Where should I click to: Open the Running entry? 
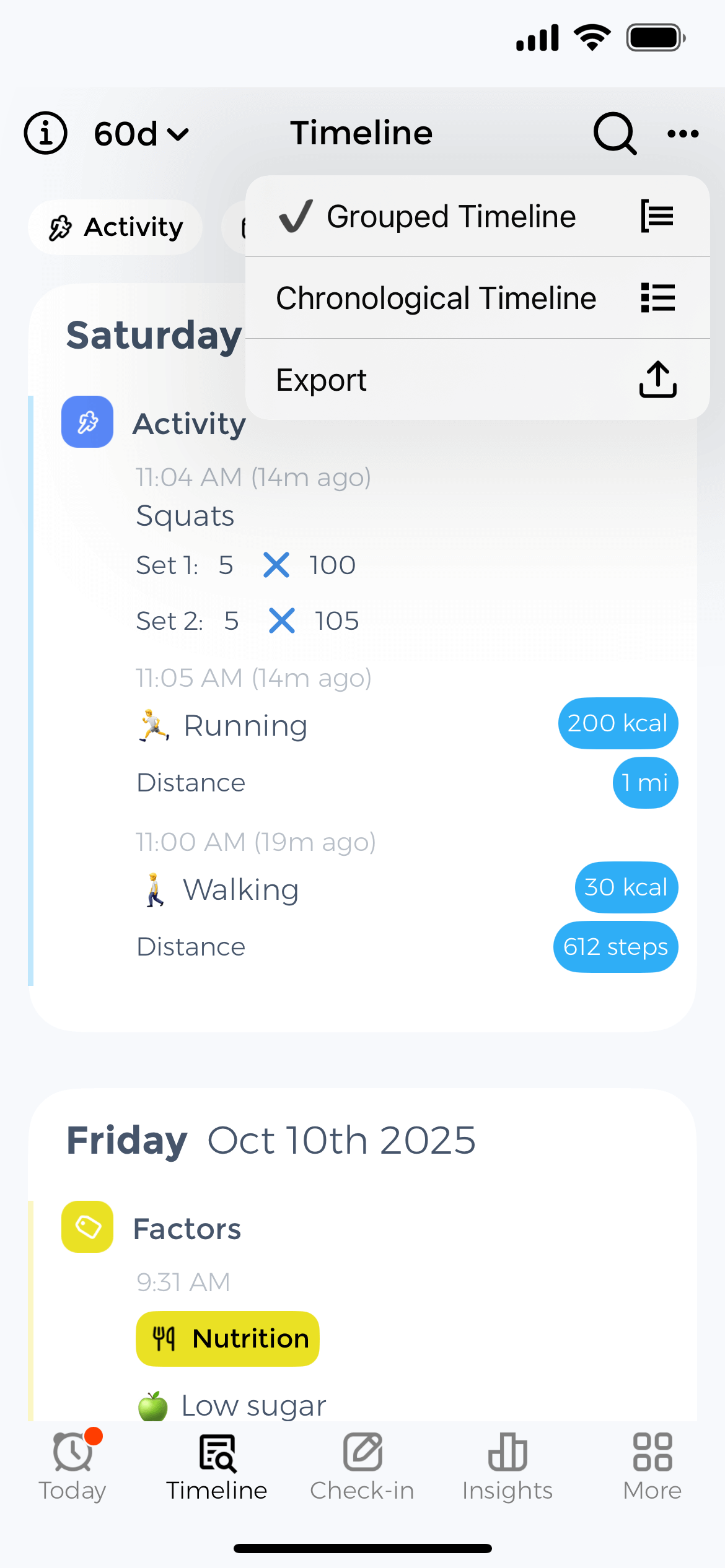(245, 726)
